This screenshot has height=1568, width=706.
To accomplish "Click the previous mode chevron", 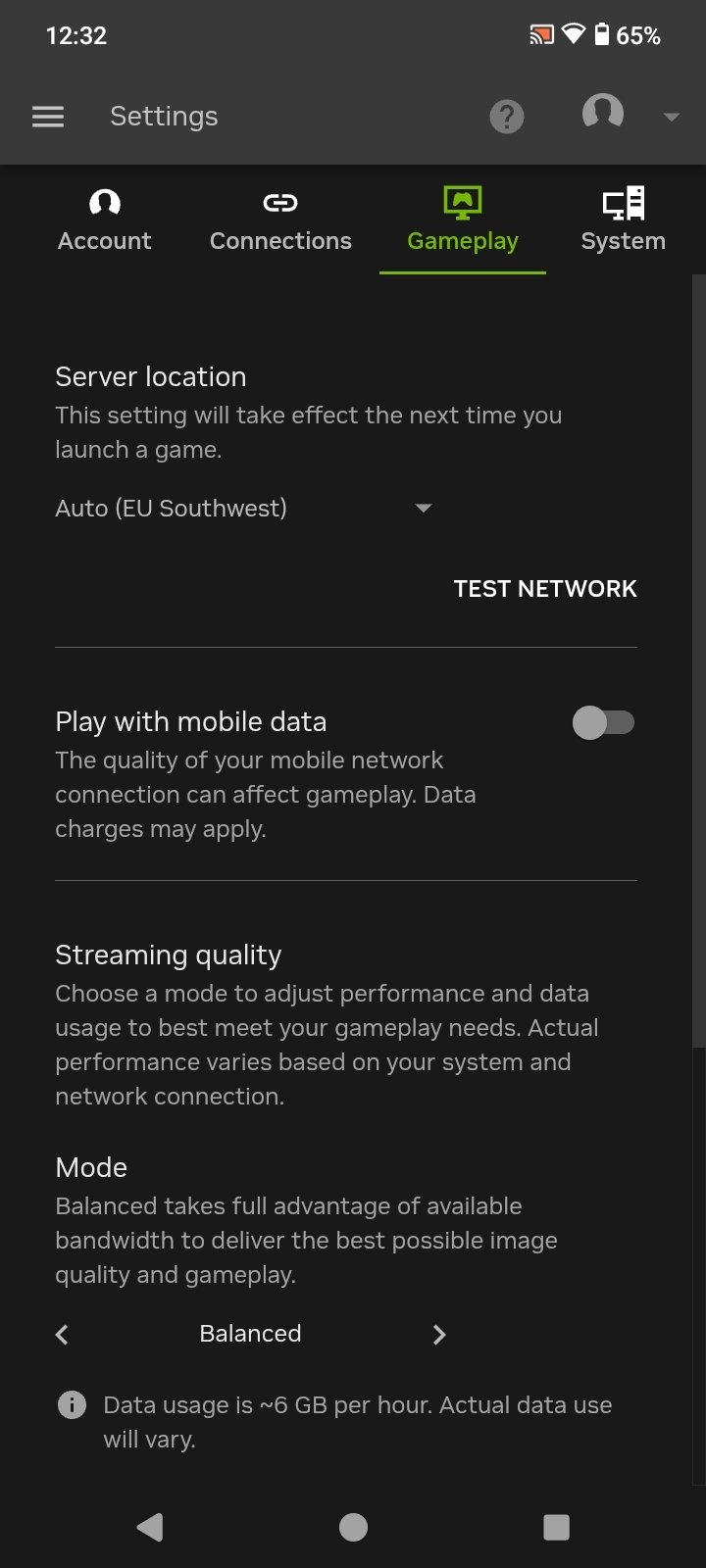I will 61,1334.
